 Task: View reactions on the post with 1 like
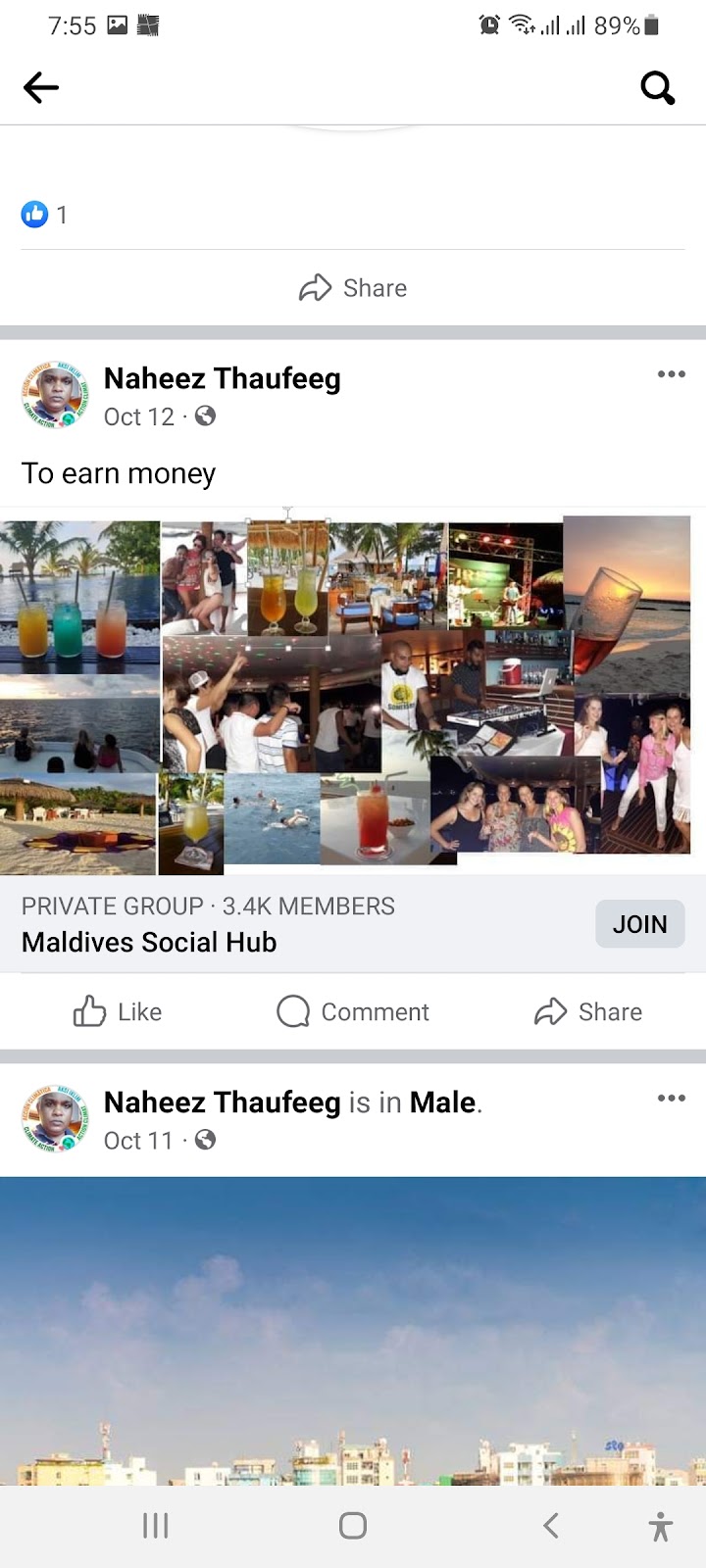tap(44, 215)
